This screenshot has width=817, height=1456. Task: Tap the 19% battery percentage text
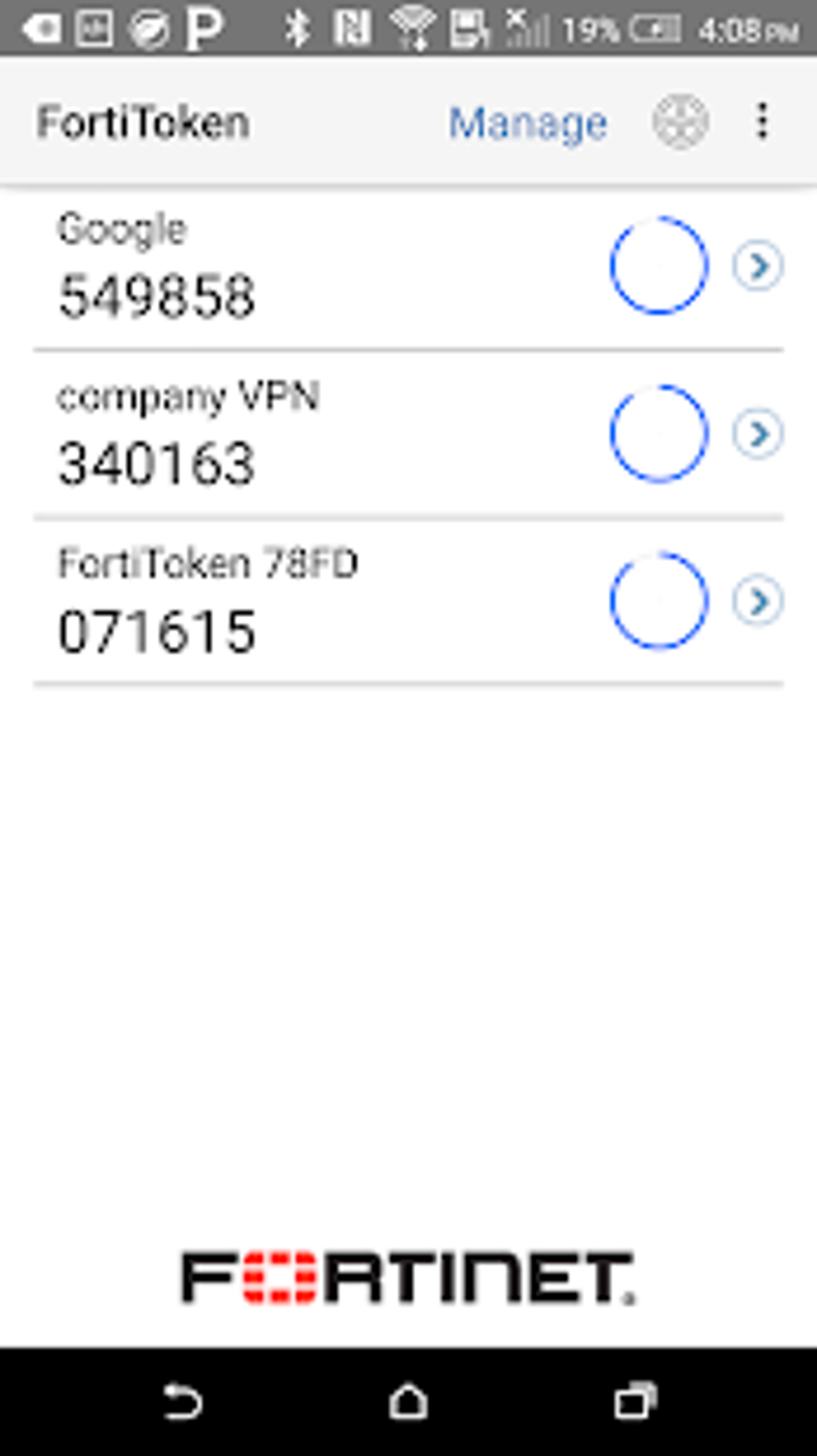(x=588, y=26)
